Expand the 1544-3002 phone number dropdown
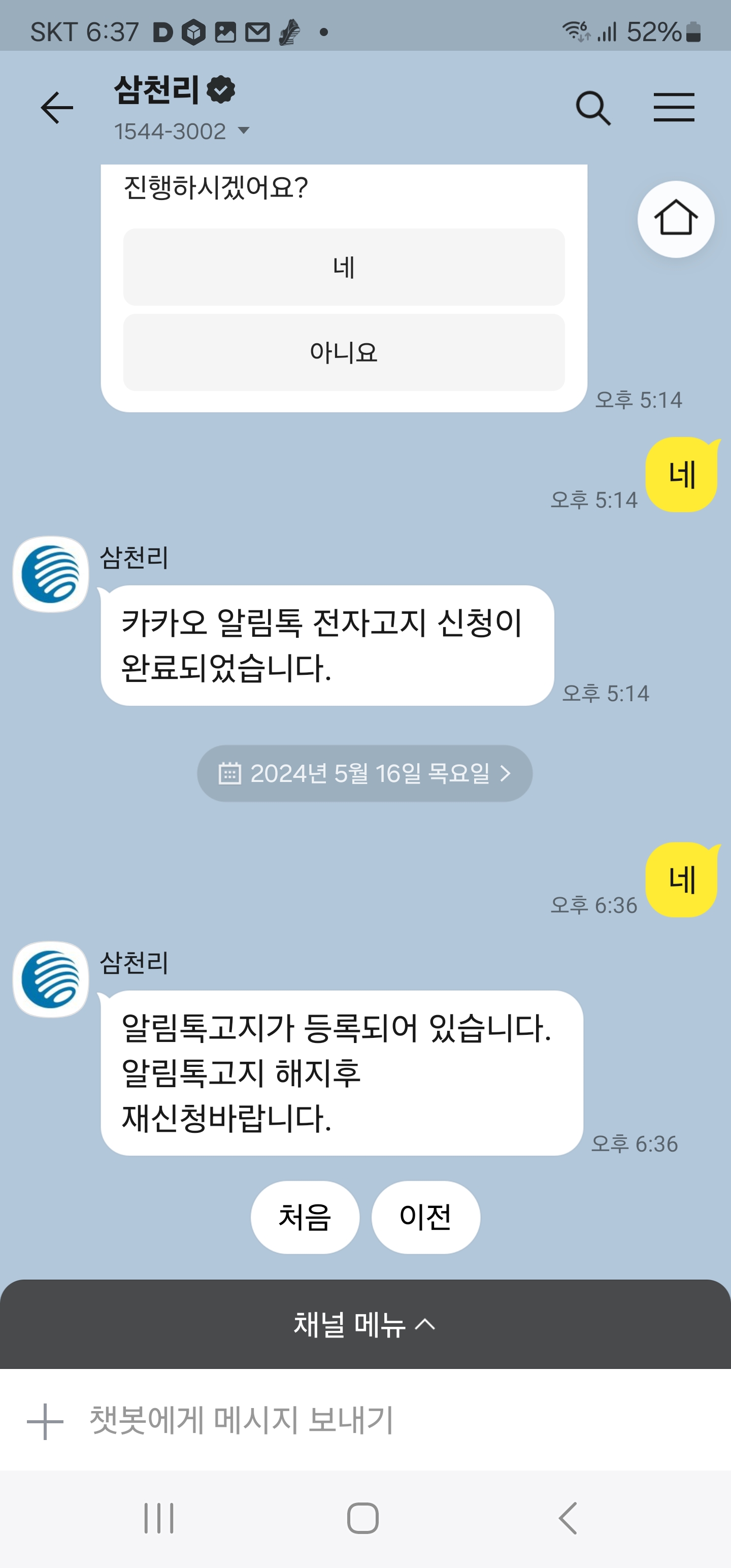The image size is (731, 1568). click(244, 130)
